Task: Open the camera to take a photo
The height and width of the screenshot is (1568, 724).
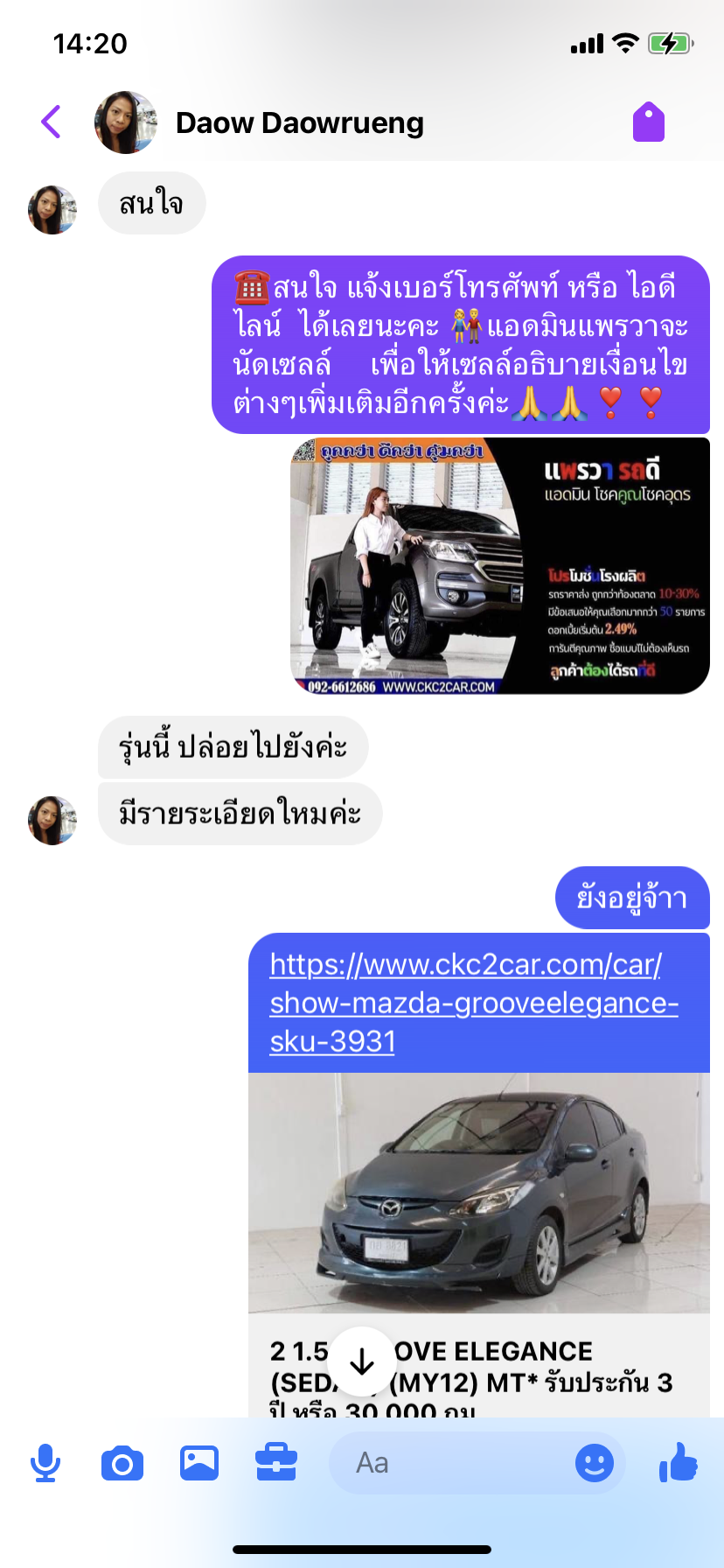Action: pos(122,1463)
